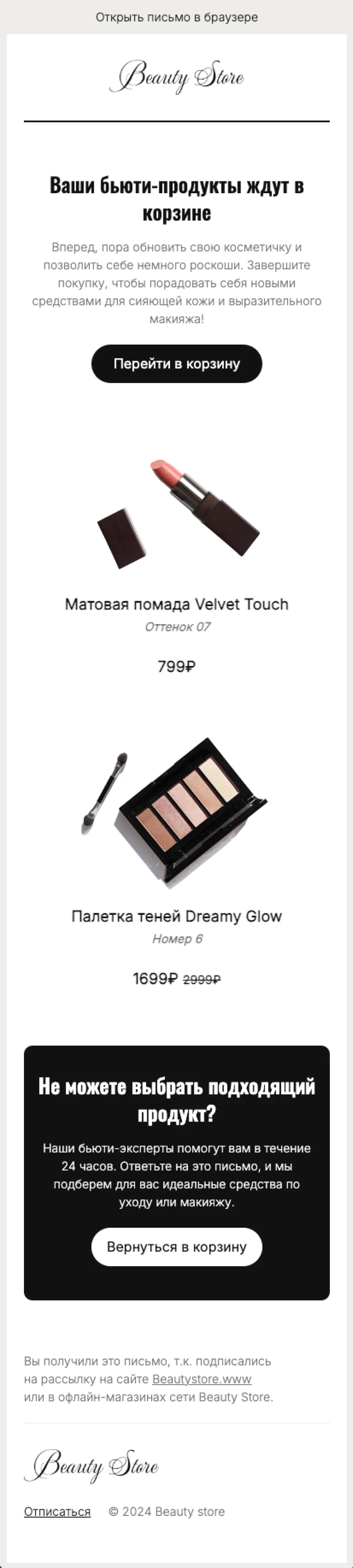353x1568 pixels.
Task: Open the Dreamy Glow palette product image
Action: tap(176, 813)
